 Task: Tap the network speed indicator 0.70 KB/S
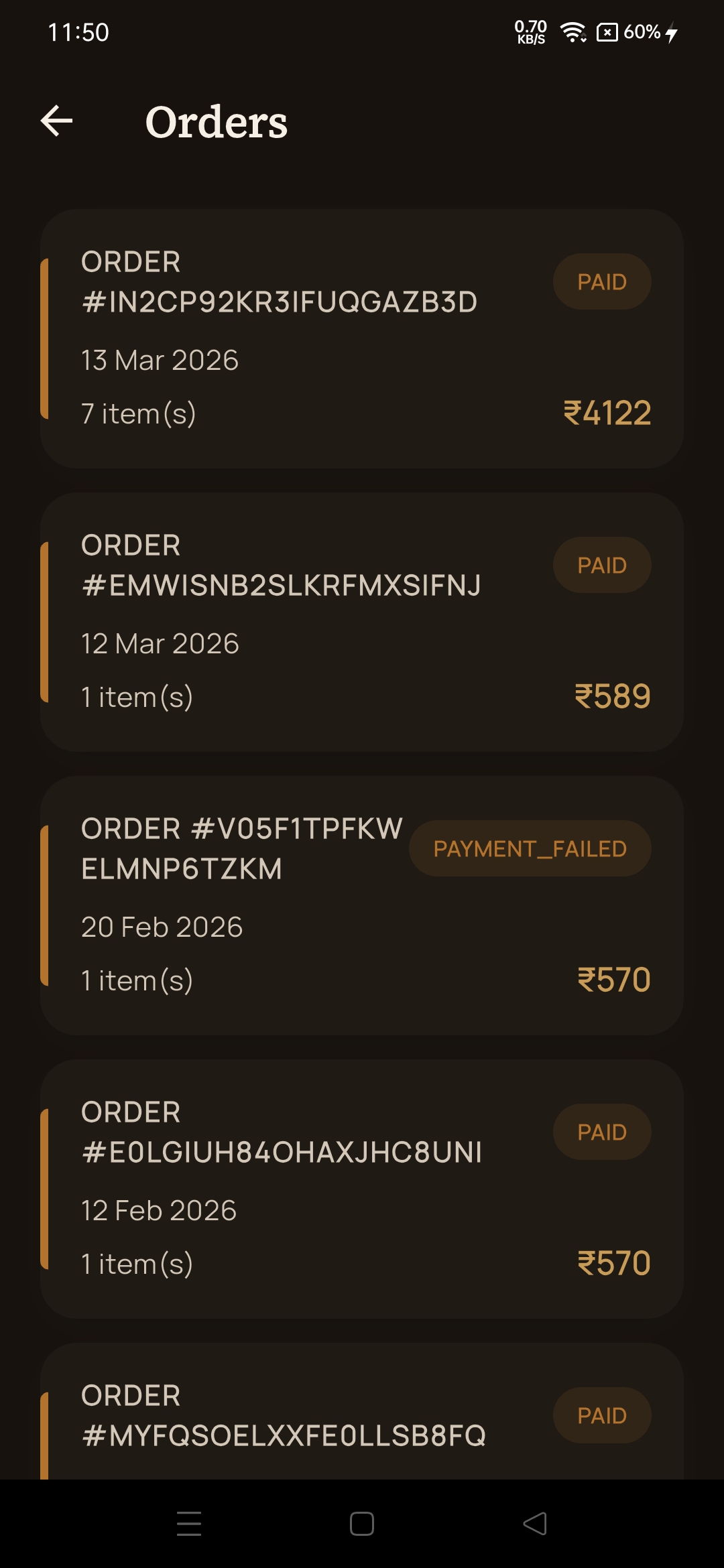pyautogui.click(x=530, y=30)
